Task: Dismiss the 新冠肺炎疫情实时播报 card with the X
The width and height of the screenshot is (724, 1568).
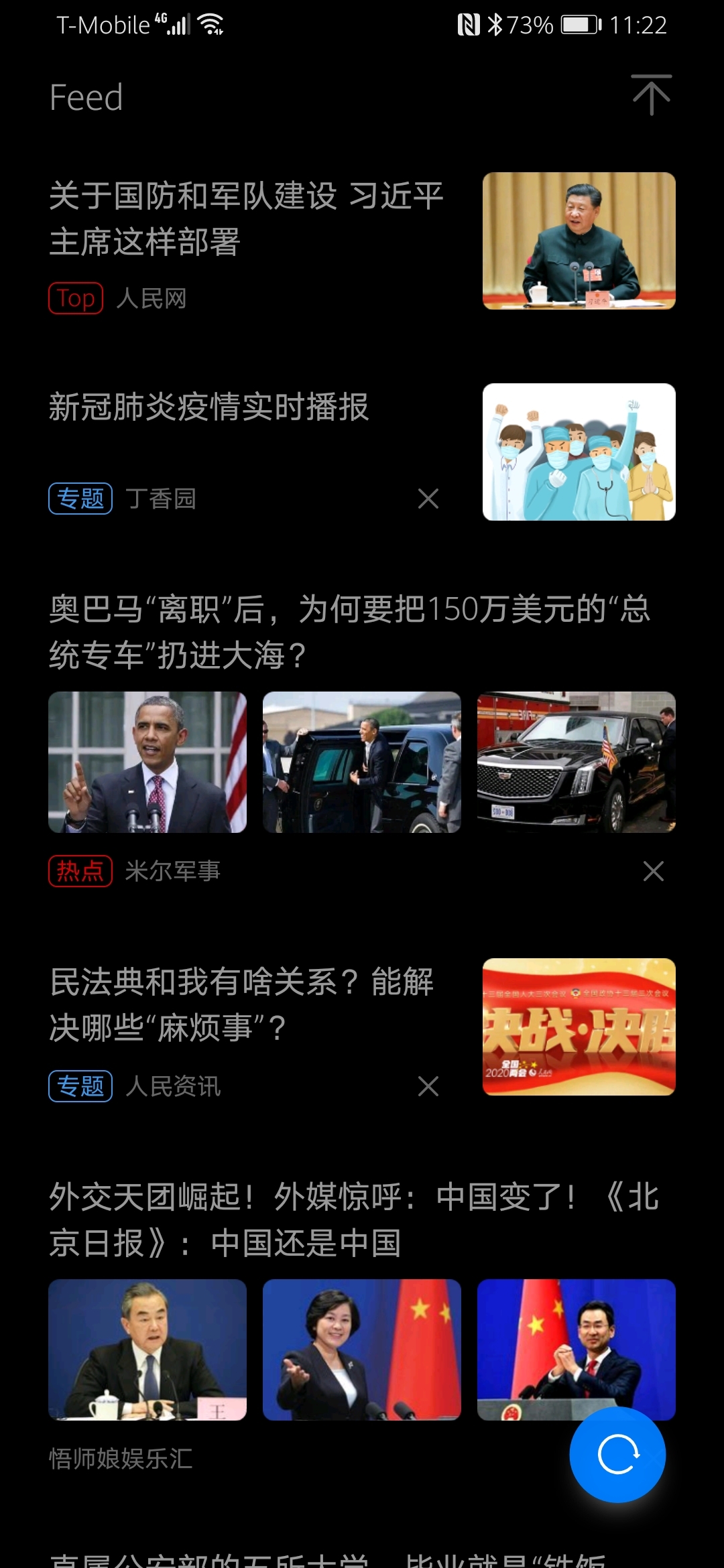Action: pyautogui.click(x=430, y=499)
